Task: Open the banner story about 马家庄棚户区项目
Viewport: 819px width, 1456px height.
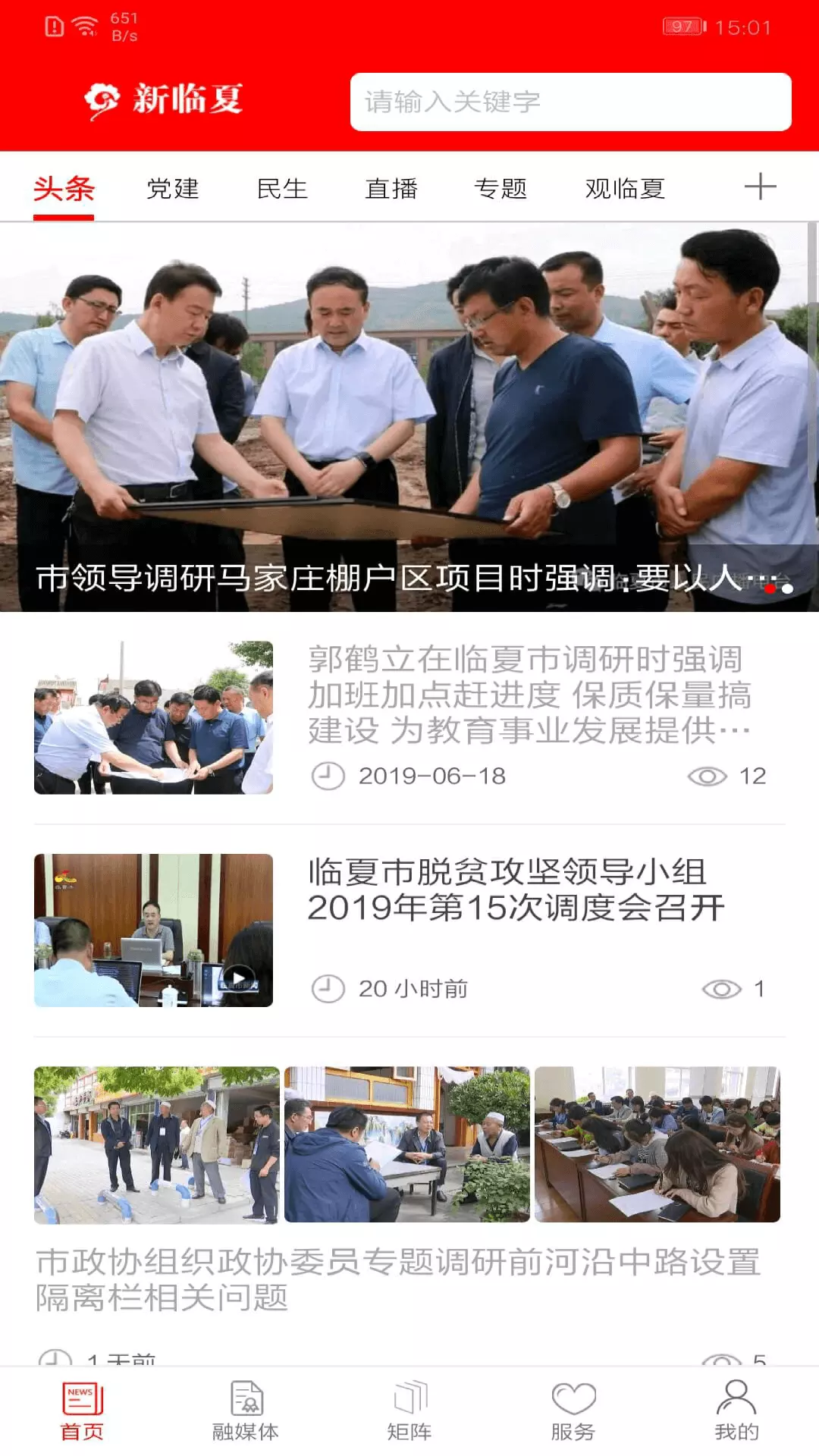Action: (x=409, y=417)
